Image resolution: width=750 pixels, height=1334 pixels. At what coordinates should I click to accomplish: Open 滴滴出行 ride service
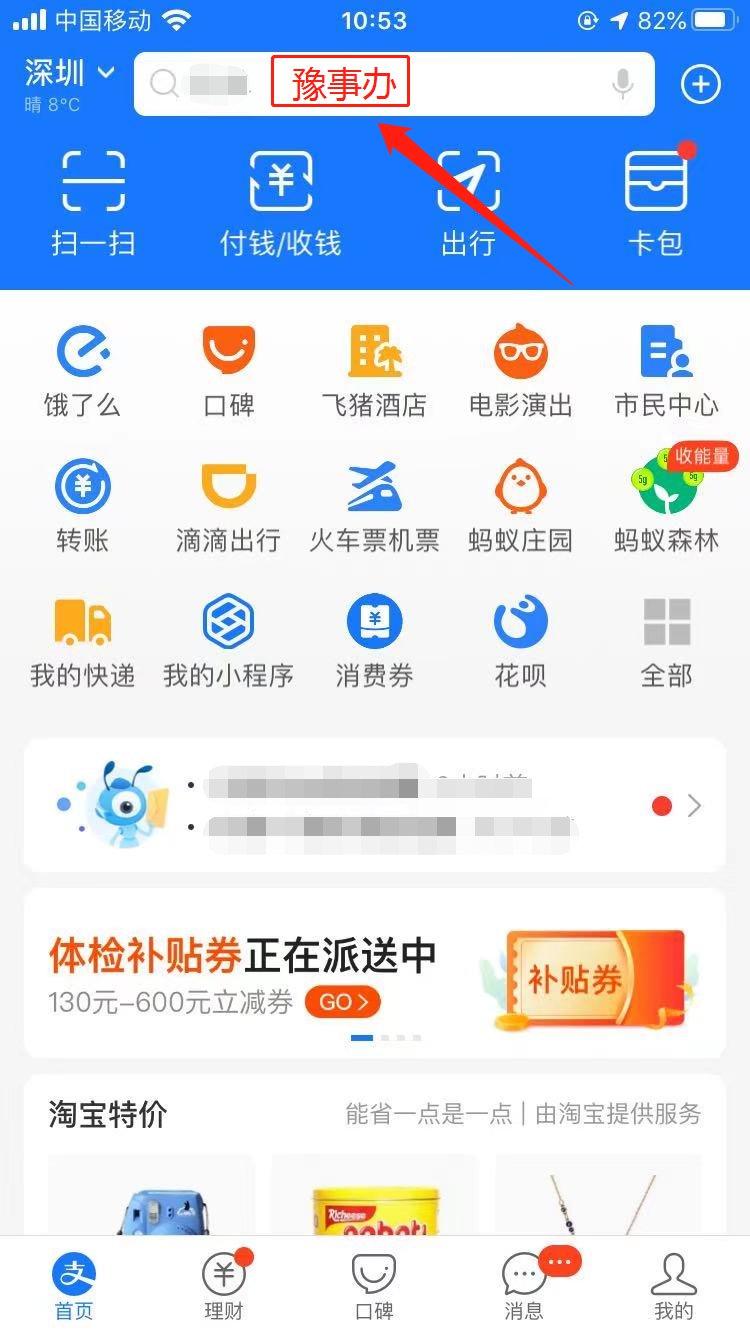[228, 506]
